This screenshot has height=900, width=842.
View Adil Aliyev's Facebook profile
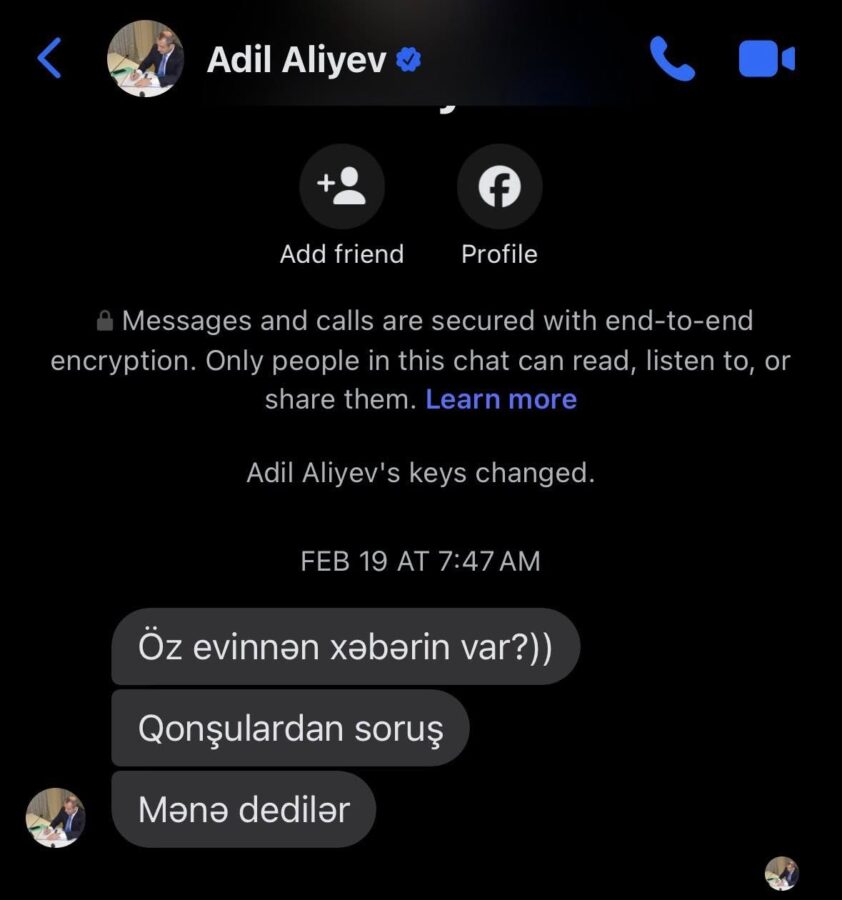(499, 187)
